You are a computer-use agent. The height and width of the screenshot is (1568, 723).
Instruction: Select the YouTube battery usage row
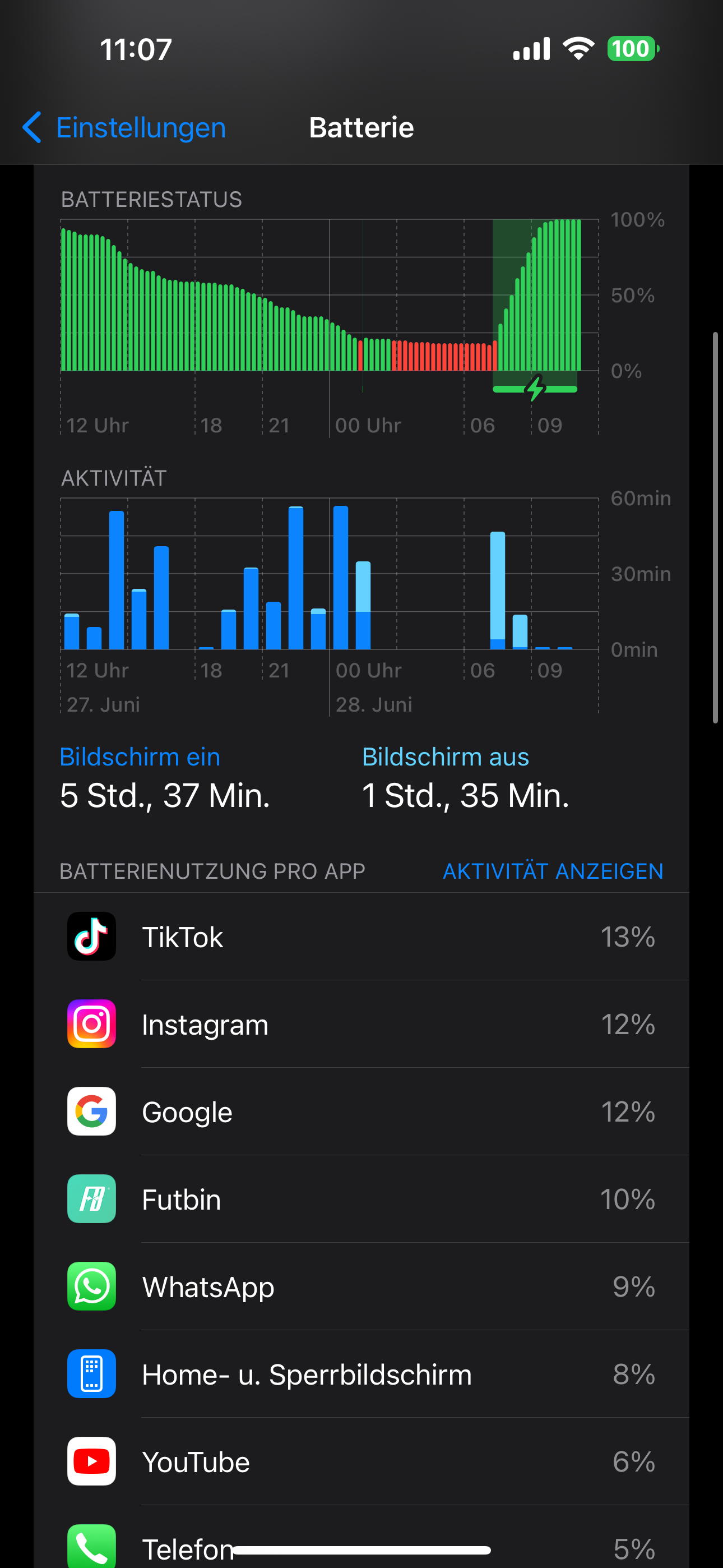(x=361, y=1462)
